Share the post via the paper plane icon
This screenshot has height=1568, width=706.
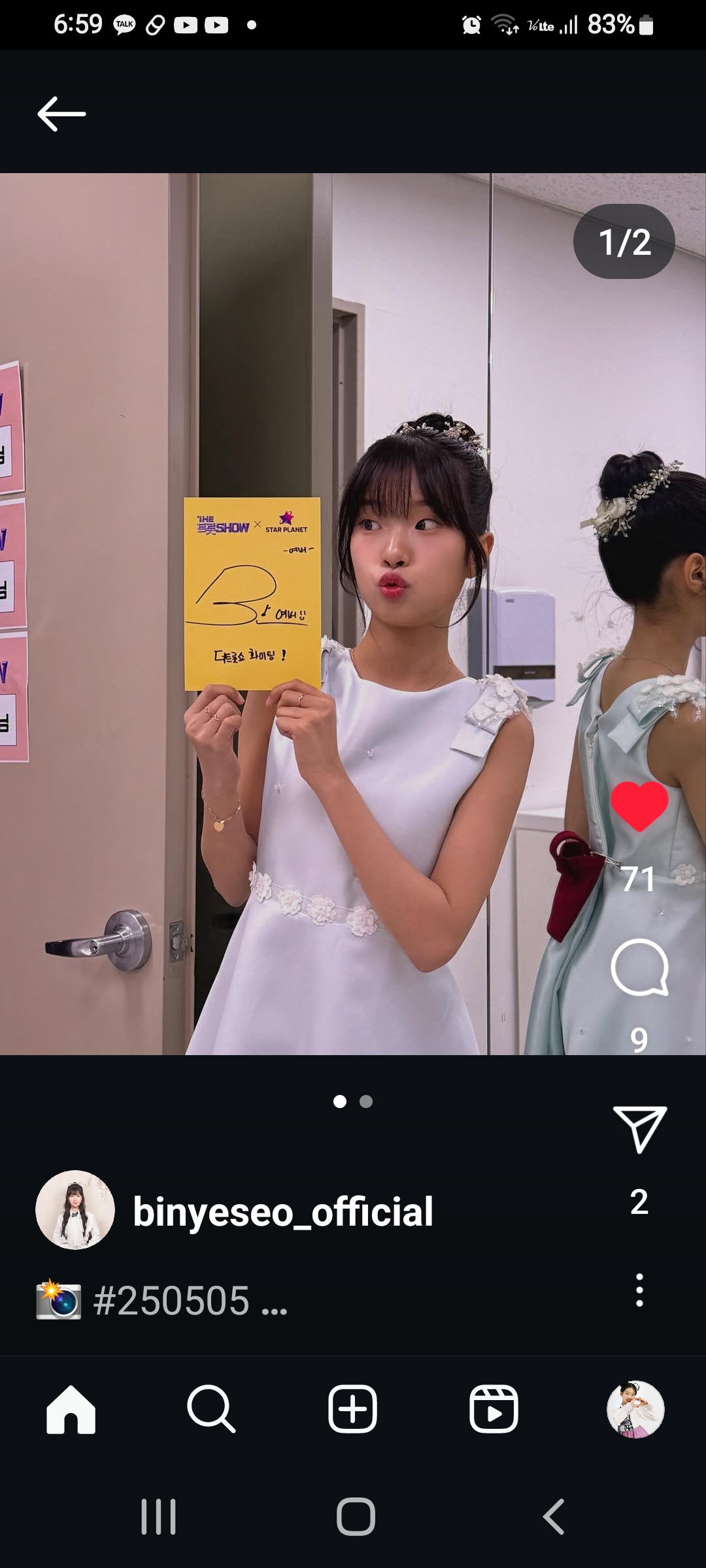(639, 1129)
